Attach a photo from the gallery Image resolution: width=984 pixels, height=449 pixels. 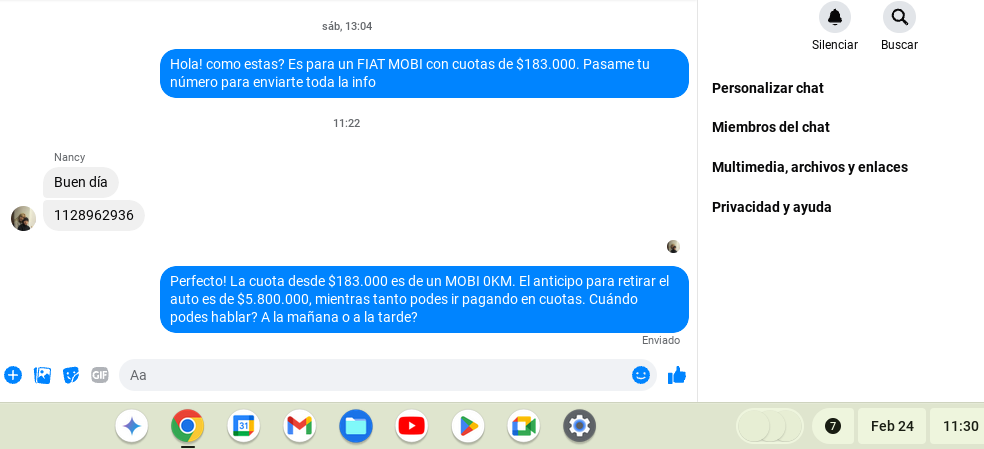[42, 375]
